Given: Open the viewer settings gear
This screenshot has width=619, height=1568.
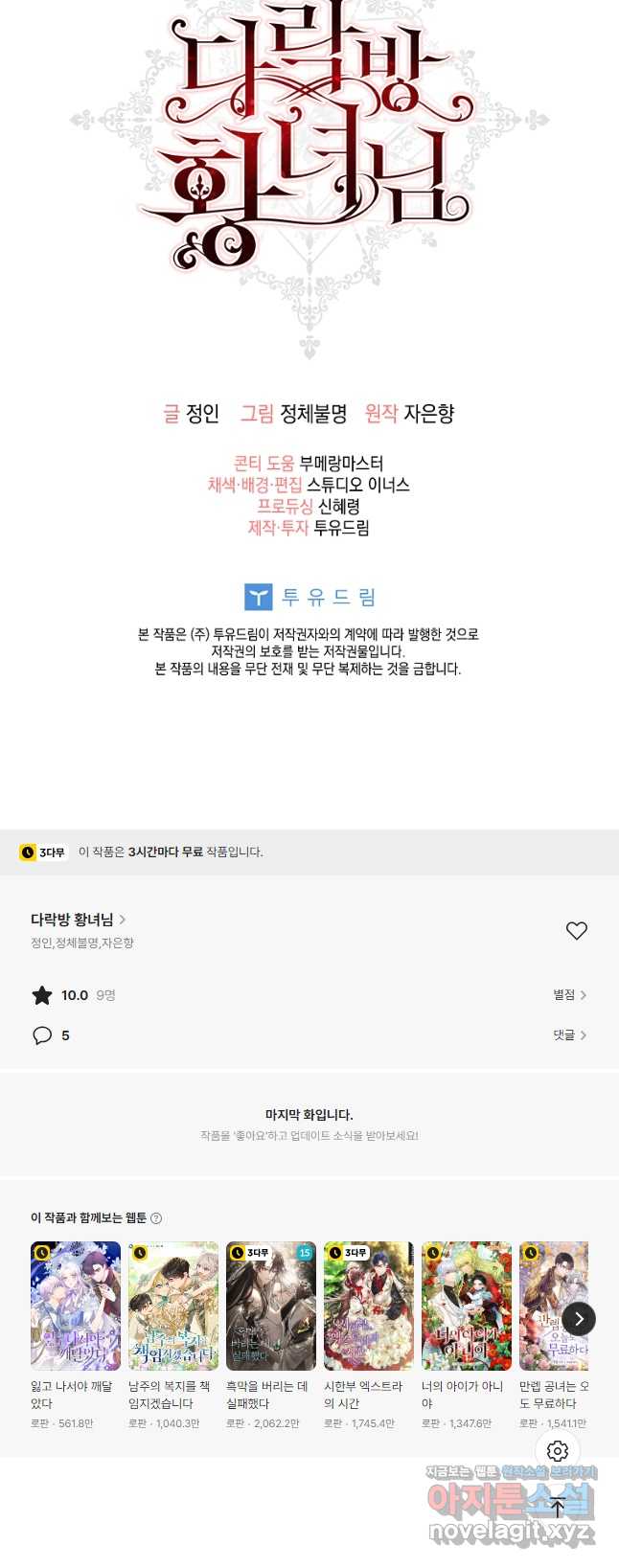Looking at the screenshot, I should click(x=558, y=1451).
